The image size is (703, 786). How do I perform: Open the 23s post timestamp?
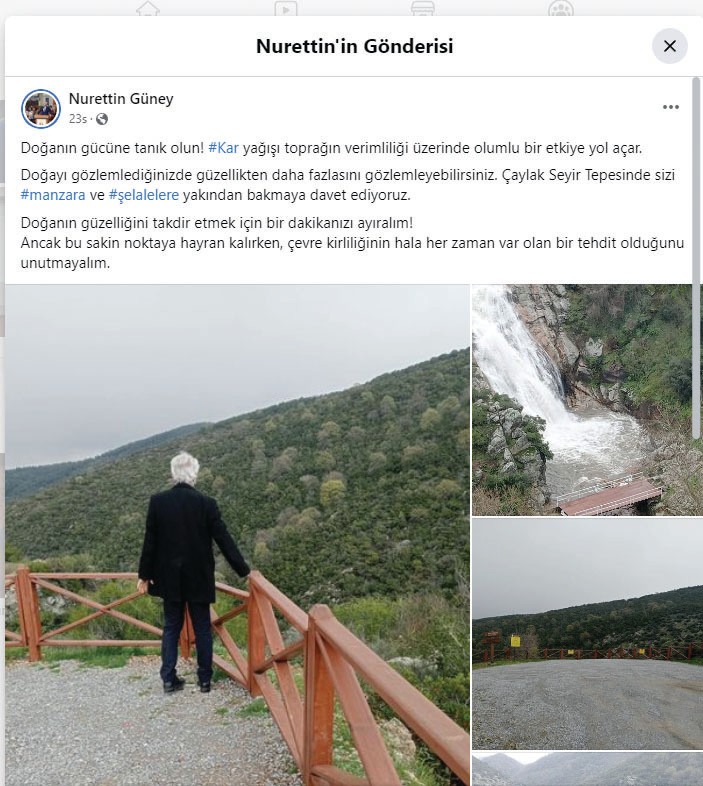point(77,119)
